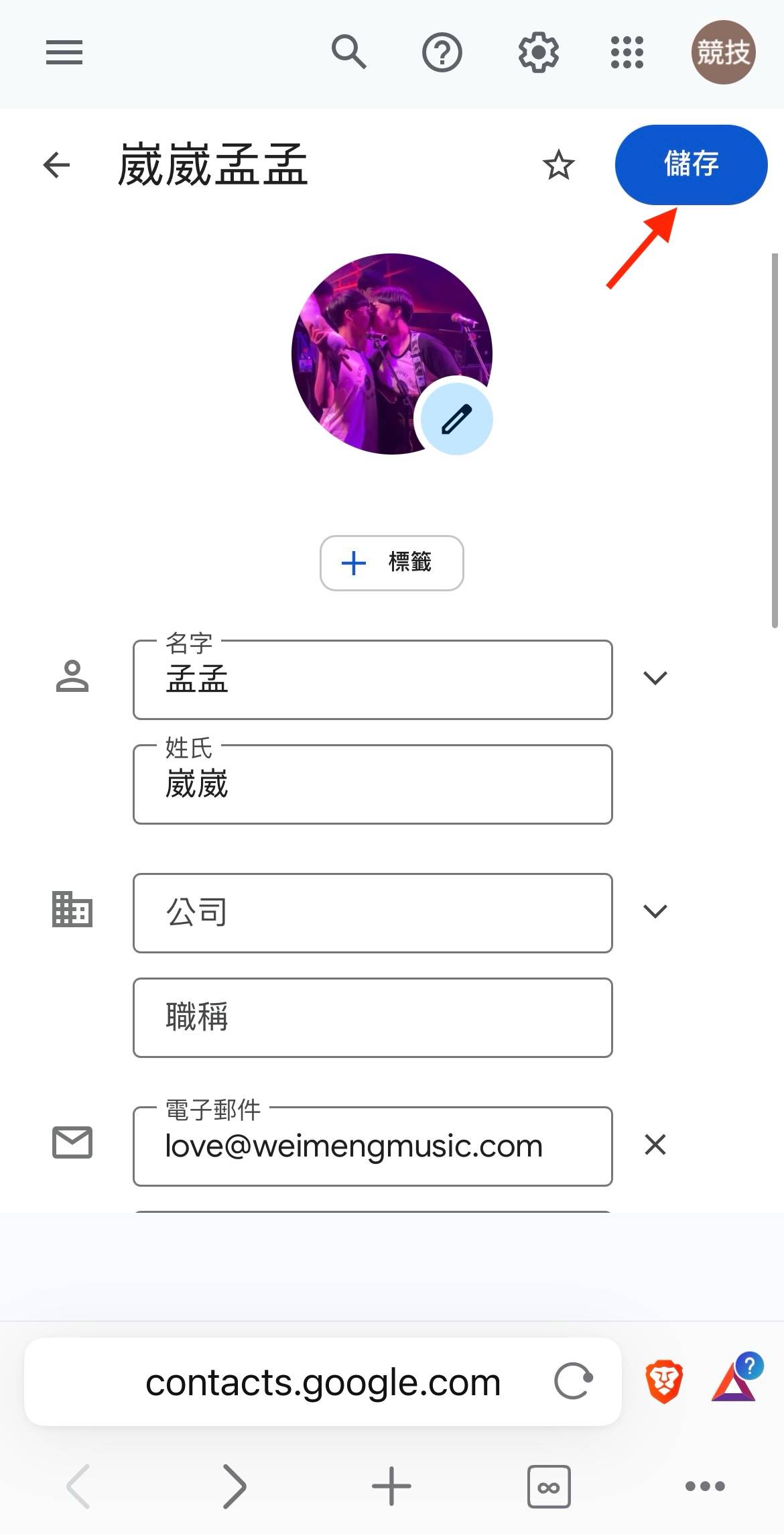Go back from editing 崴崴孟孟
Screen dimensions: 784x1534
click(x=57, y=165)
